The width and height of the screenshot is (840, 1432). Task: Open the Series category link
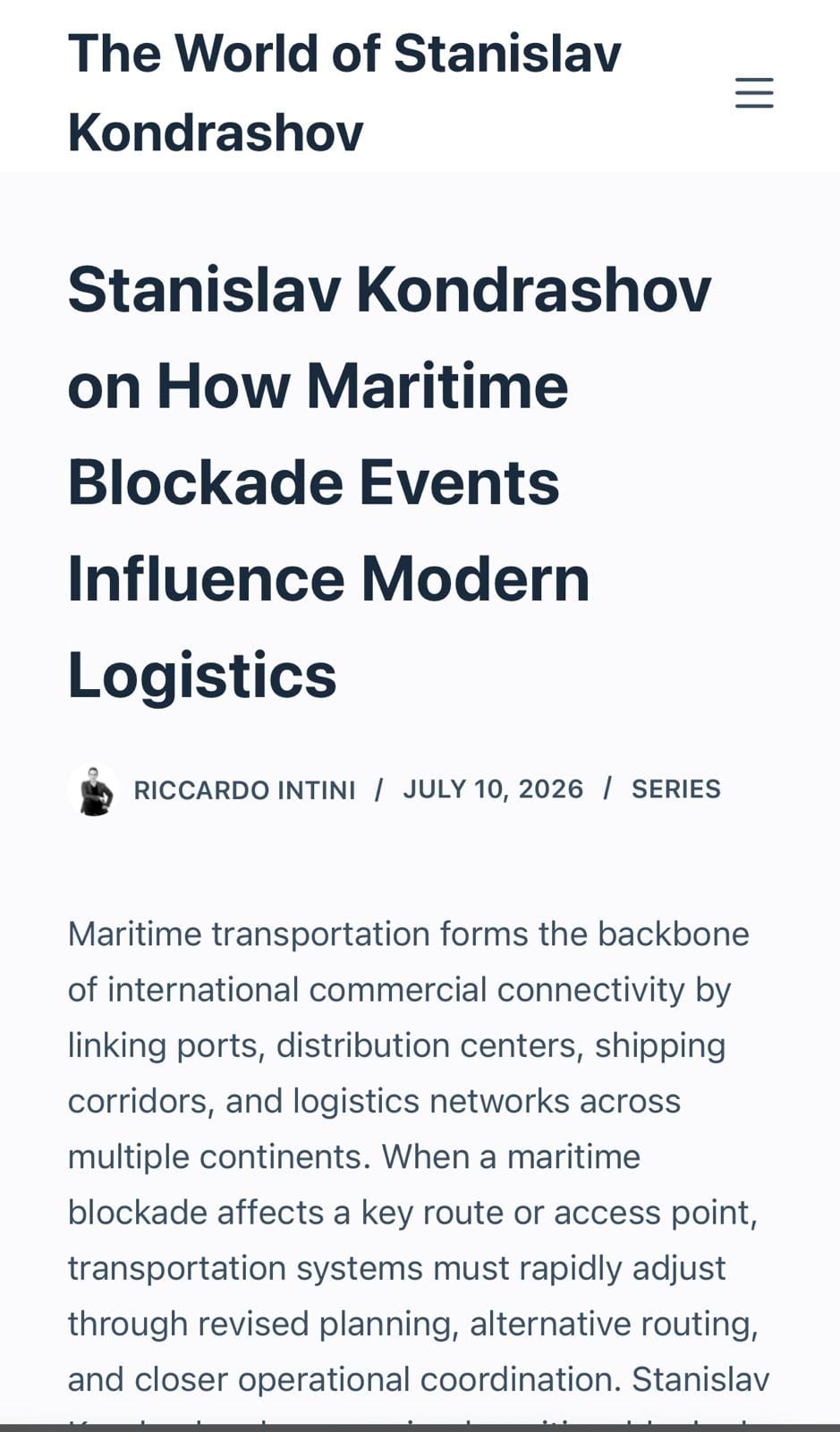(675, 788)
